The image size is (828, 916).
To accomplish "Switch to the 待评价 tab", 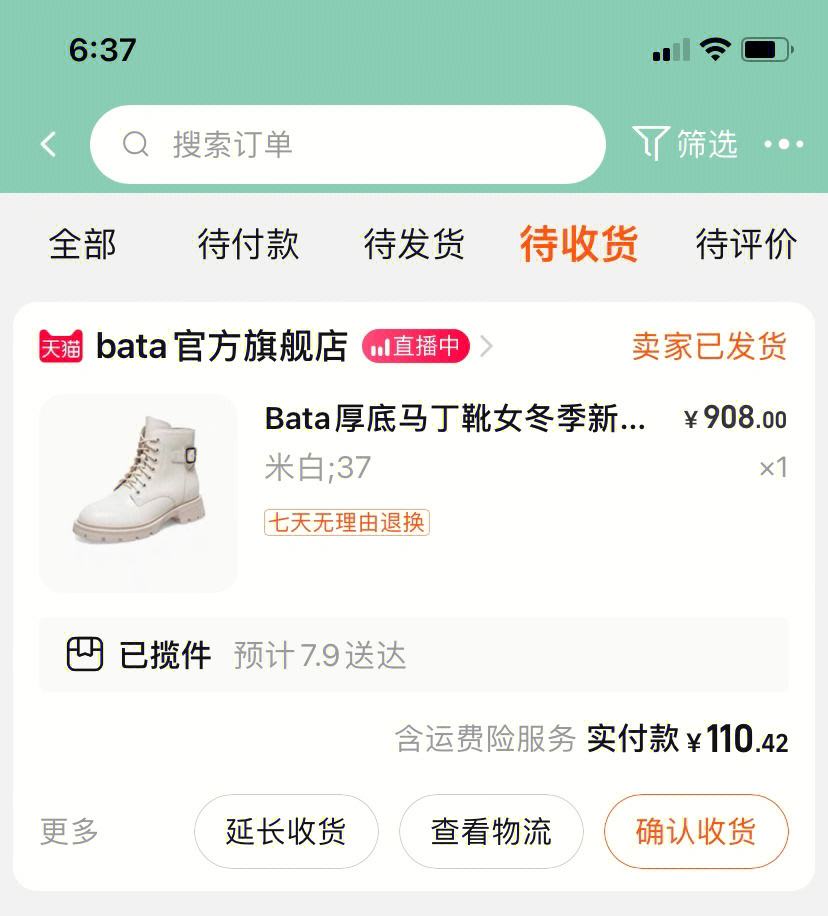I will point(744,244).
